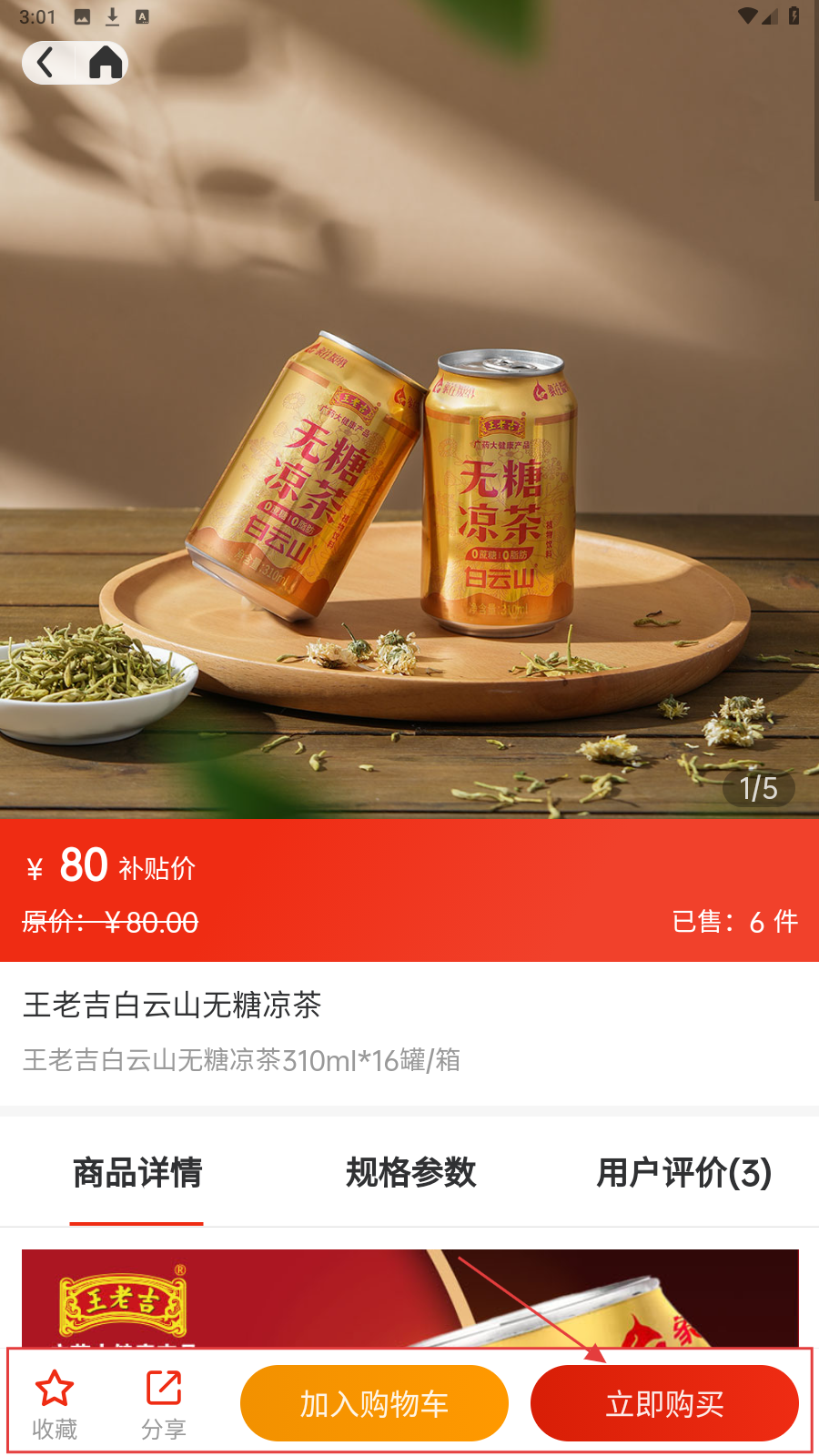
Task: Share this product via 分享
Action: point(164,1404)
